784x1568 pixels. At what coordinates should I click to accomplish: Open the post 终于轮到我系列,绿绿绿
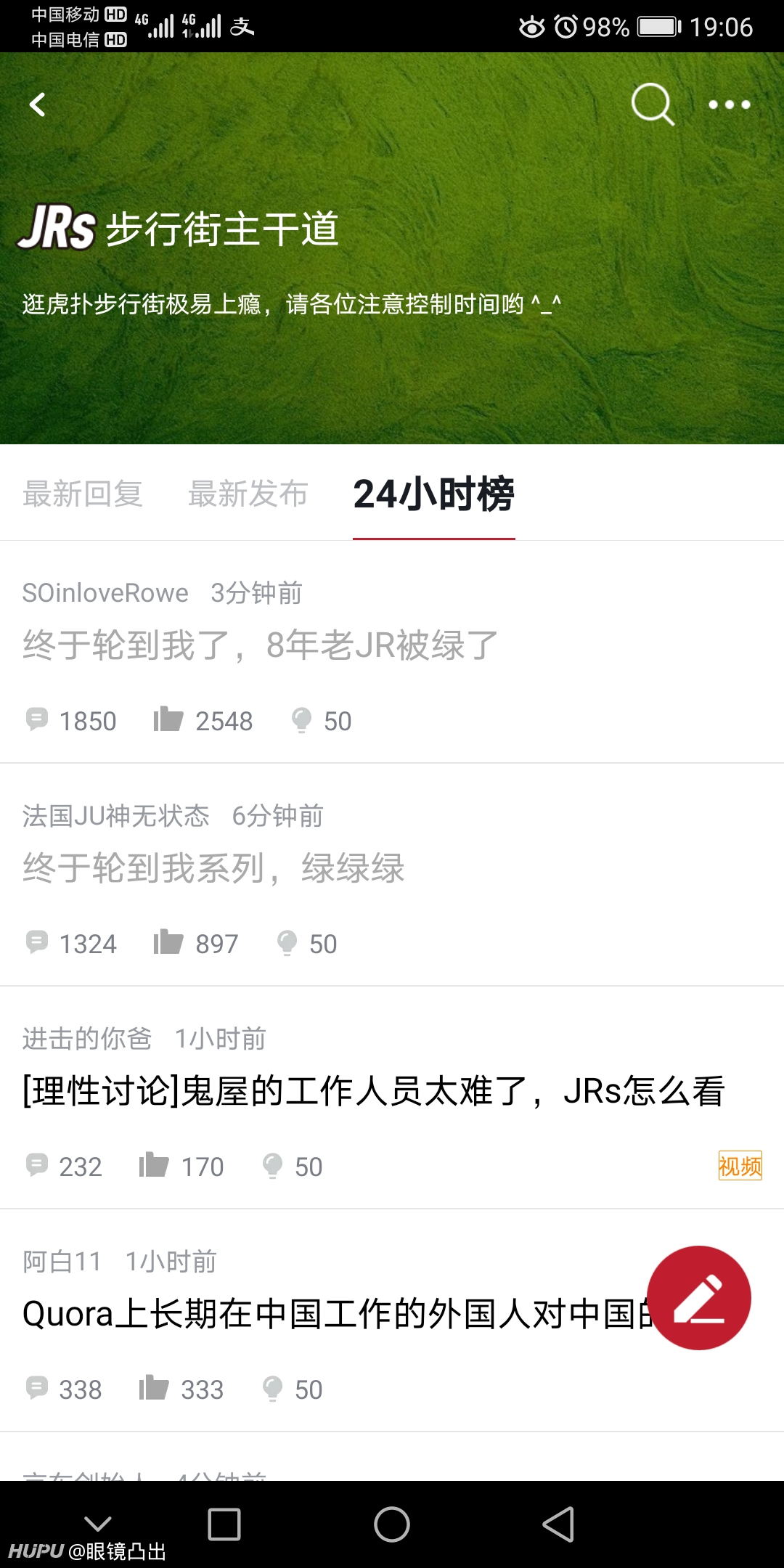coord(213,867)
